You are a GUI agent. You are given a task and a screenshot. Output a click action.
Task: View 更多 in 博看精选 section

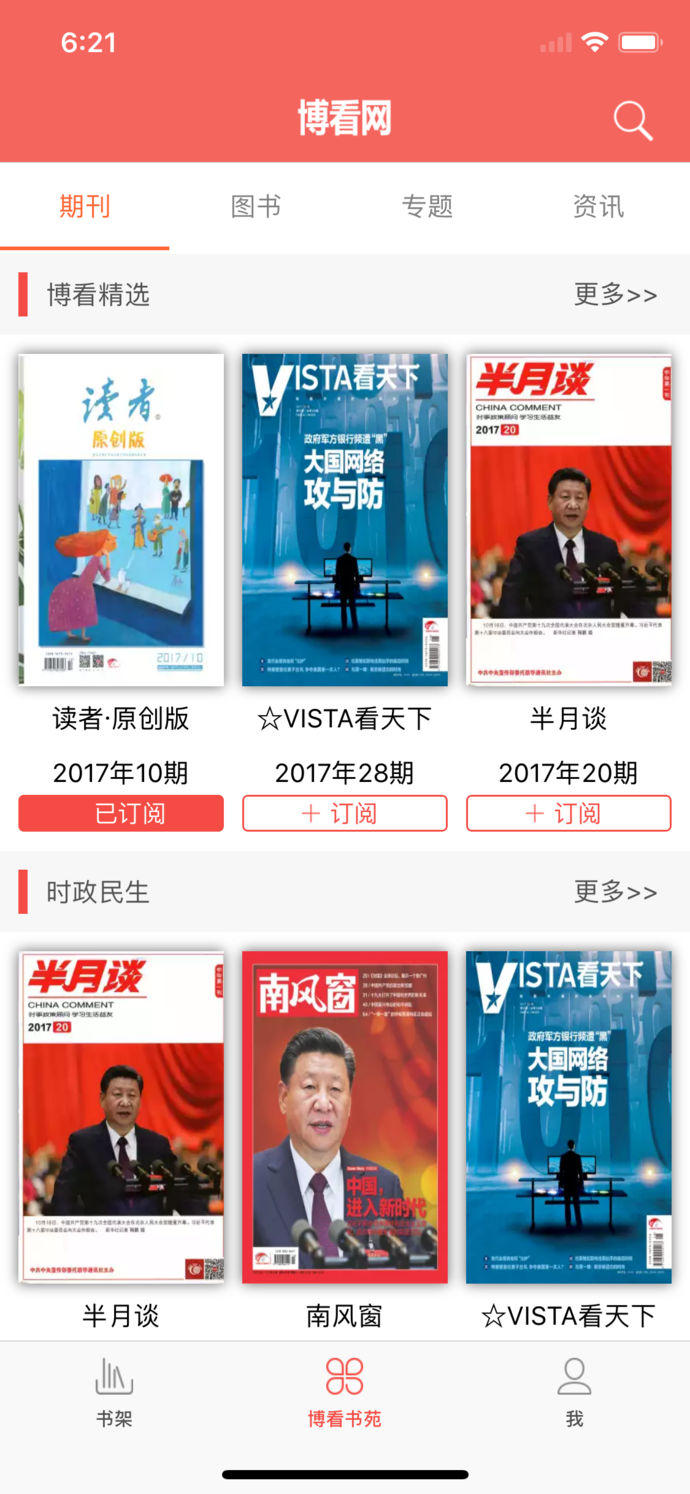pyautogui.click(x=615, y=294)
